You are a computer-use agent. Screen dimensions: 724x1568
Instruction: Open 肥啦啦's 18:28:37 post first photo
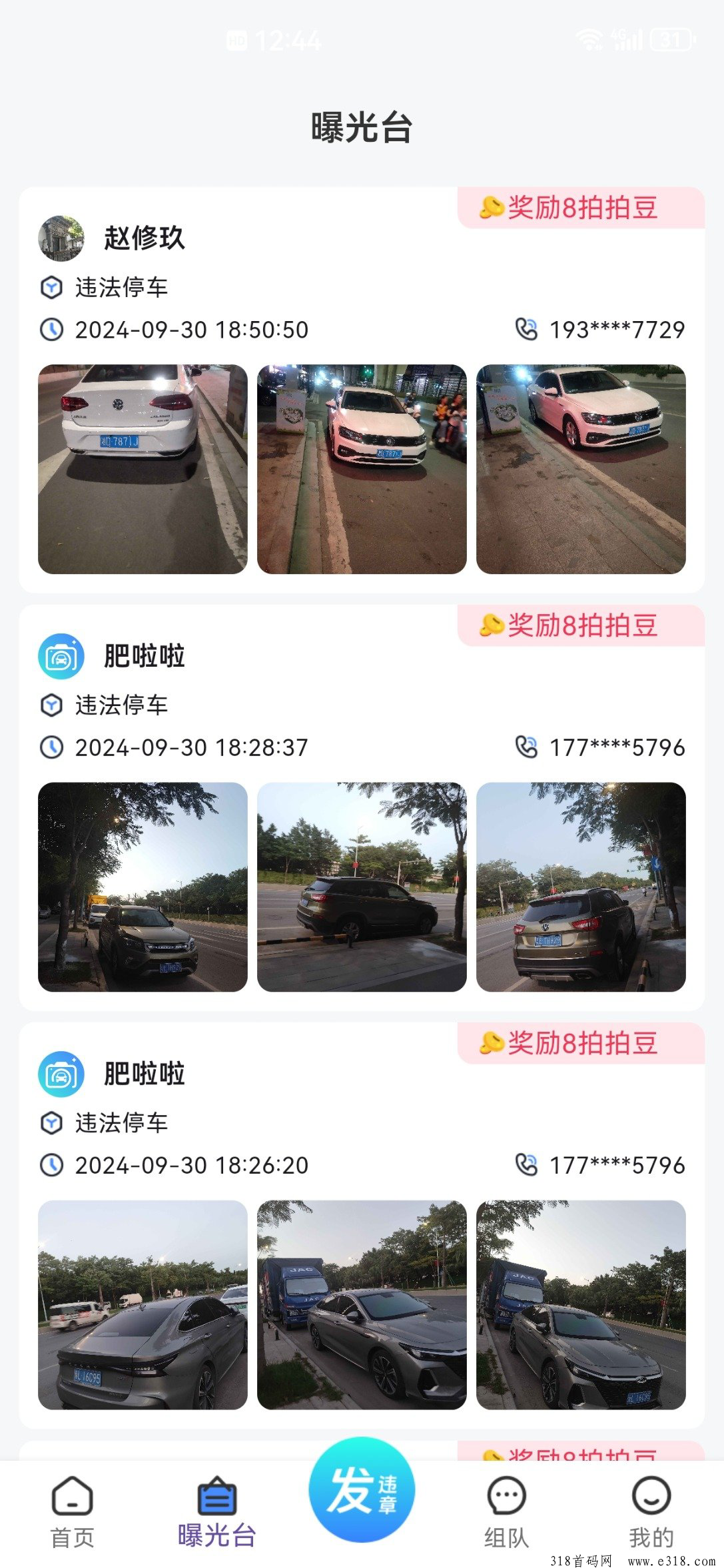tap(143, 887)
